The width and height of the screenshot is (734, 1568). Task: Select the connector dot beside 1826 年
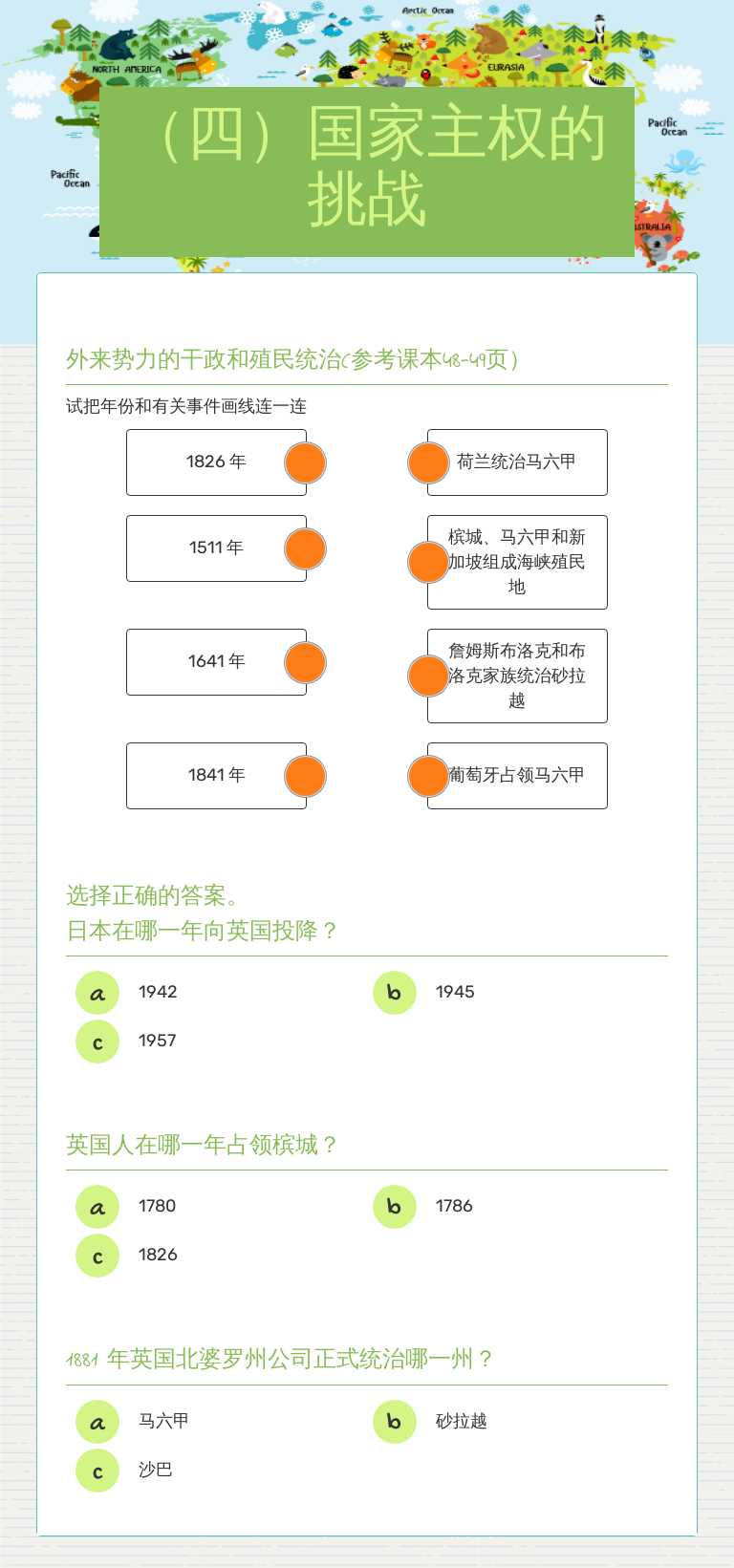tap(304, 462)
